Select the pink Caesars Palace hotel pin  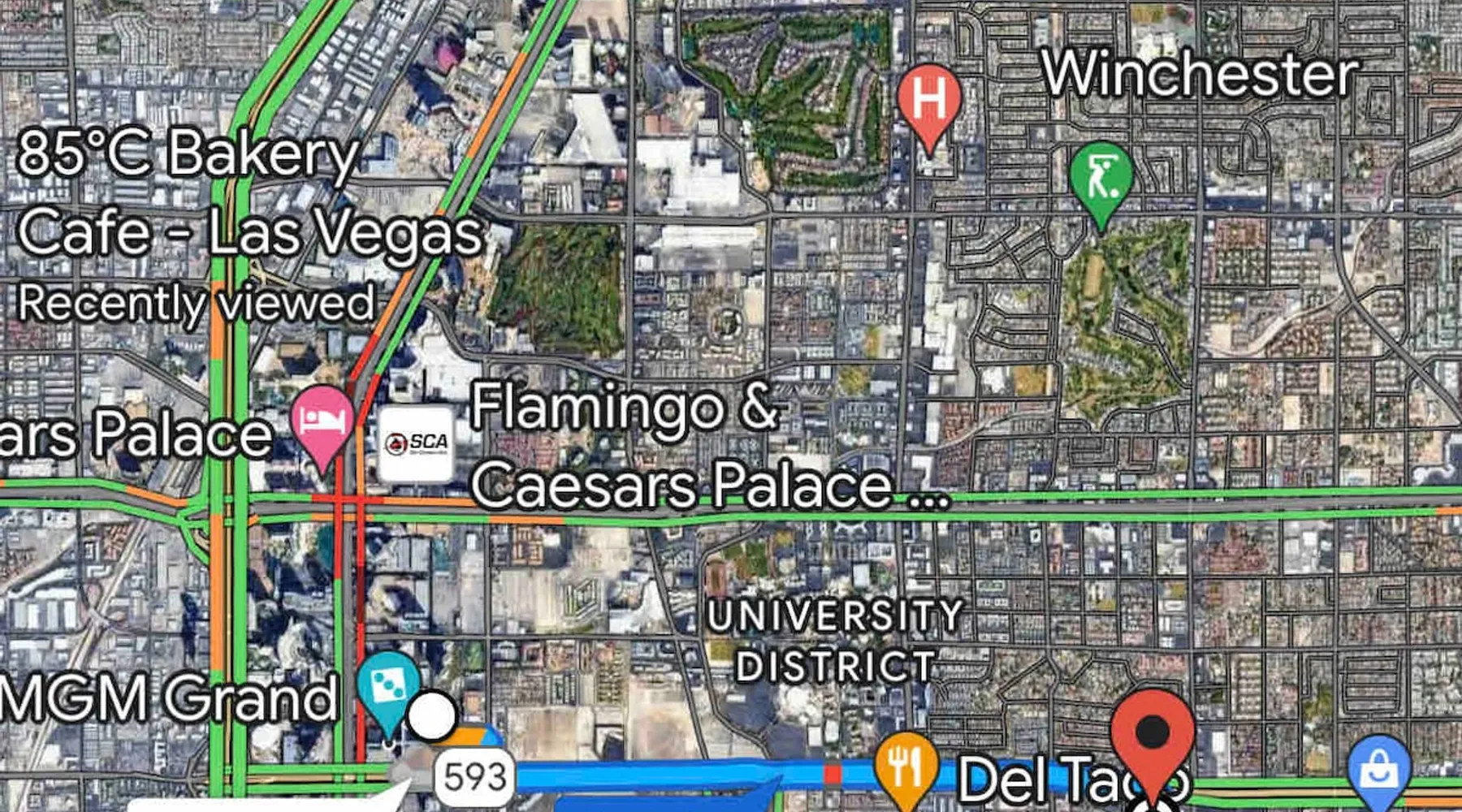pos(322,421)
